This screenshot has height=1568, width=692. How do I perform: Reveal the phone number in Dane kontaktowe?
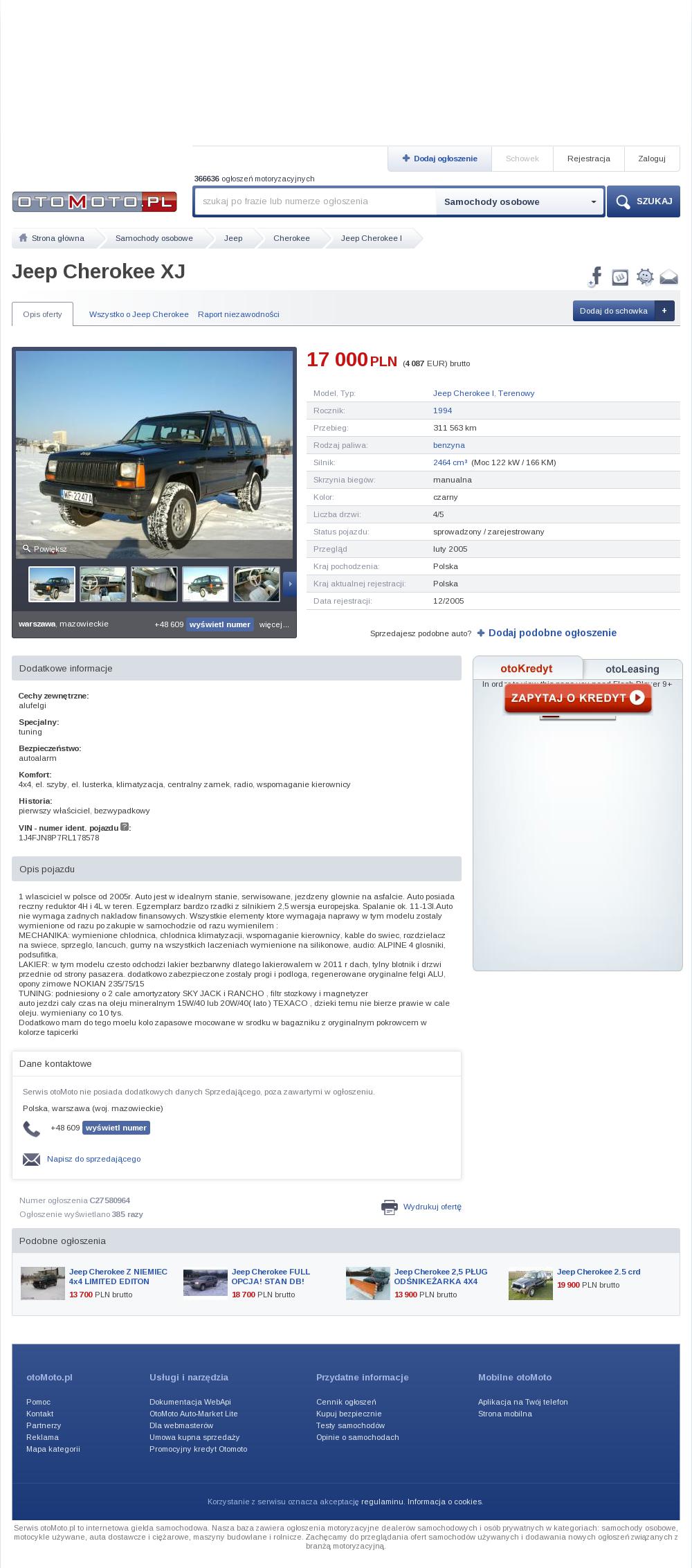(116, 1128)
